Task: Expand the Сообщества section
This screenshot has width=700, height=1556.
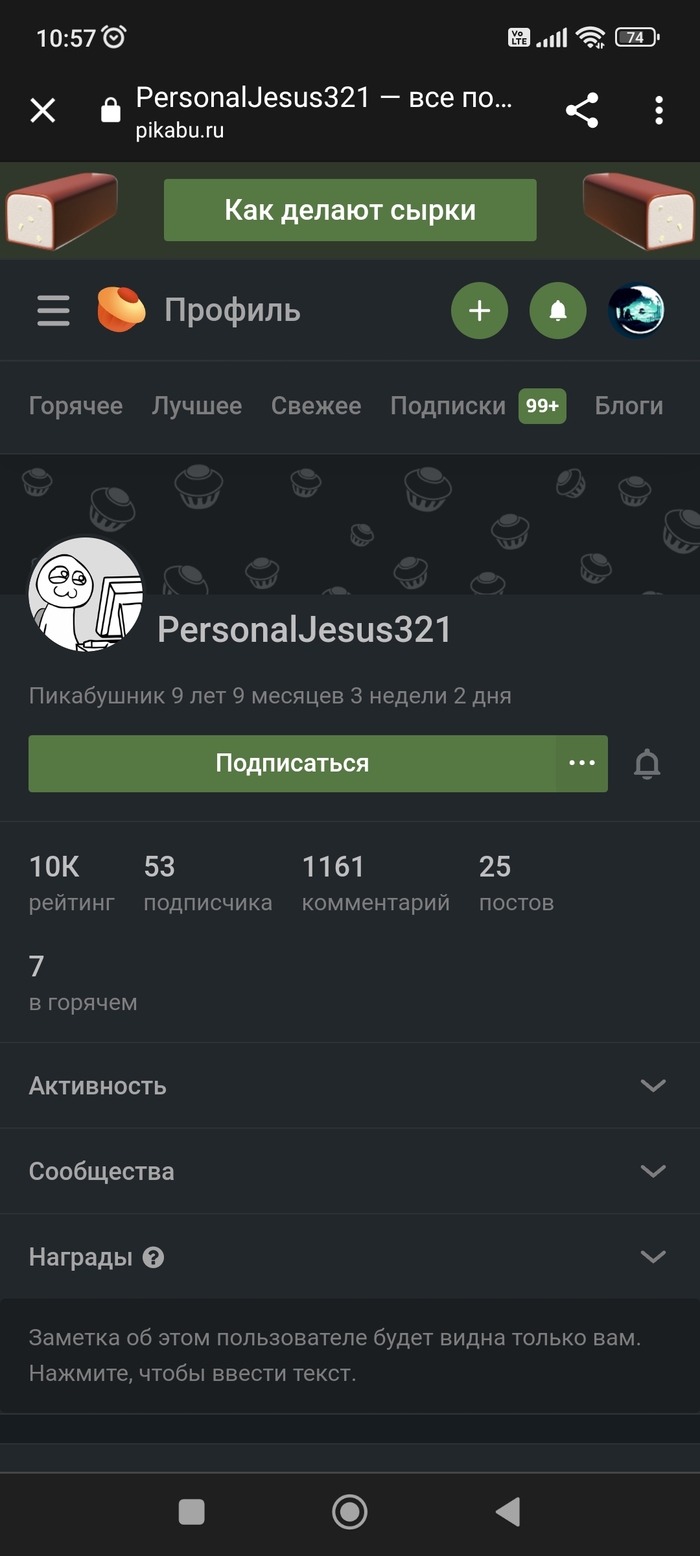Action: [x=348, y=1171]
